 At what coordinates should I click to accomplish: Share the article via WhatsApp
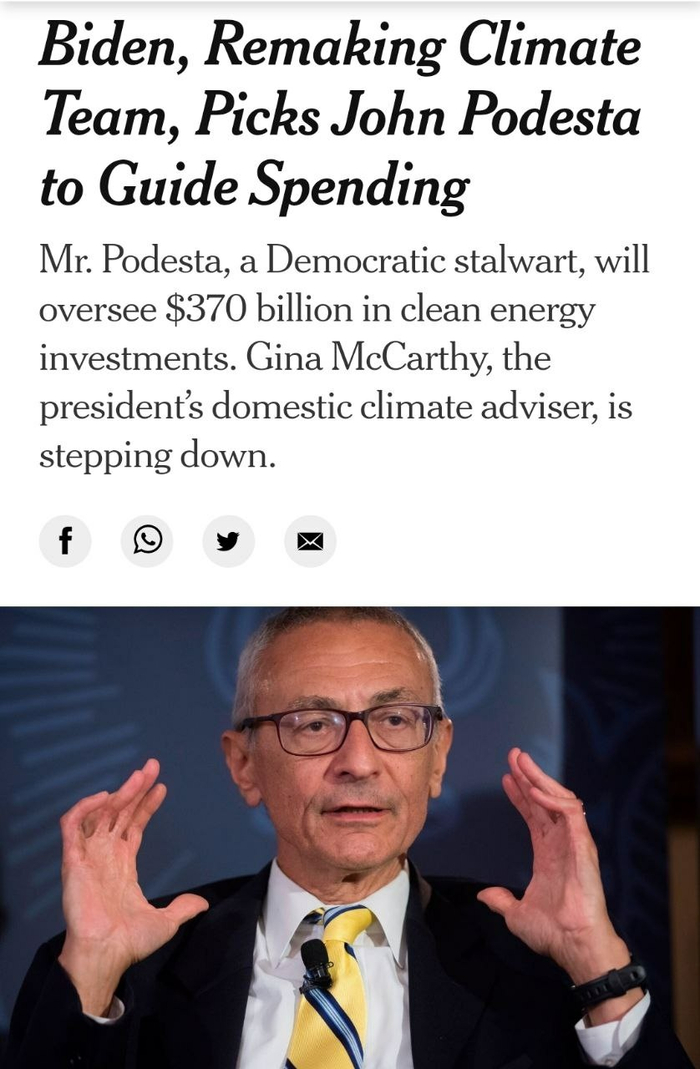[x=147, y=541]
